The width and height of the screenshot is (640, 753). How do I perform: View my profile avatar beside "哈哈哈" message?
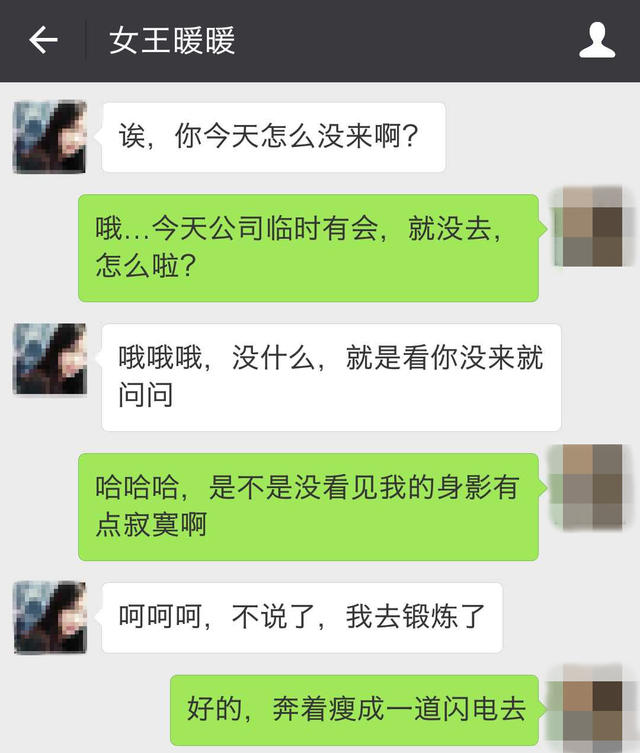(x=592, y=488)
